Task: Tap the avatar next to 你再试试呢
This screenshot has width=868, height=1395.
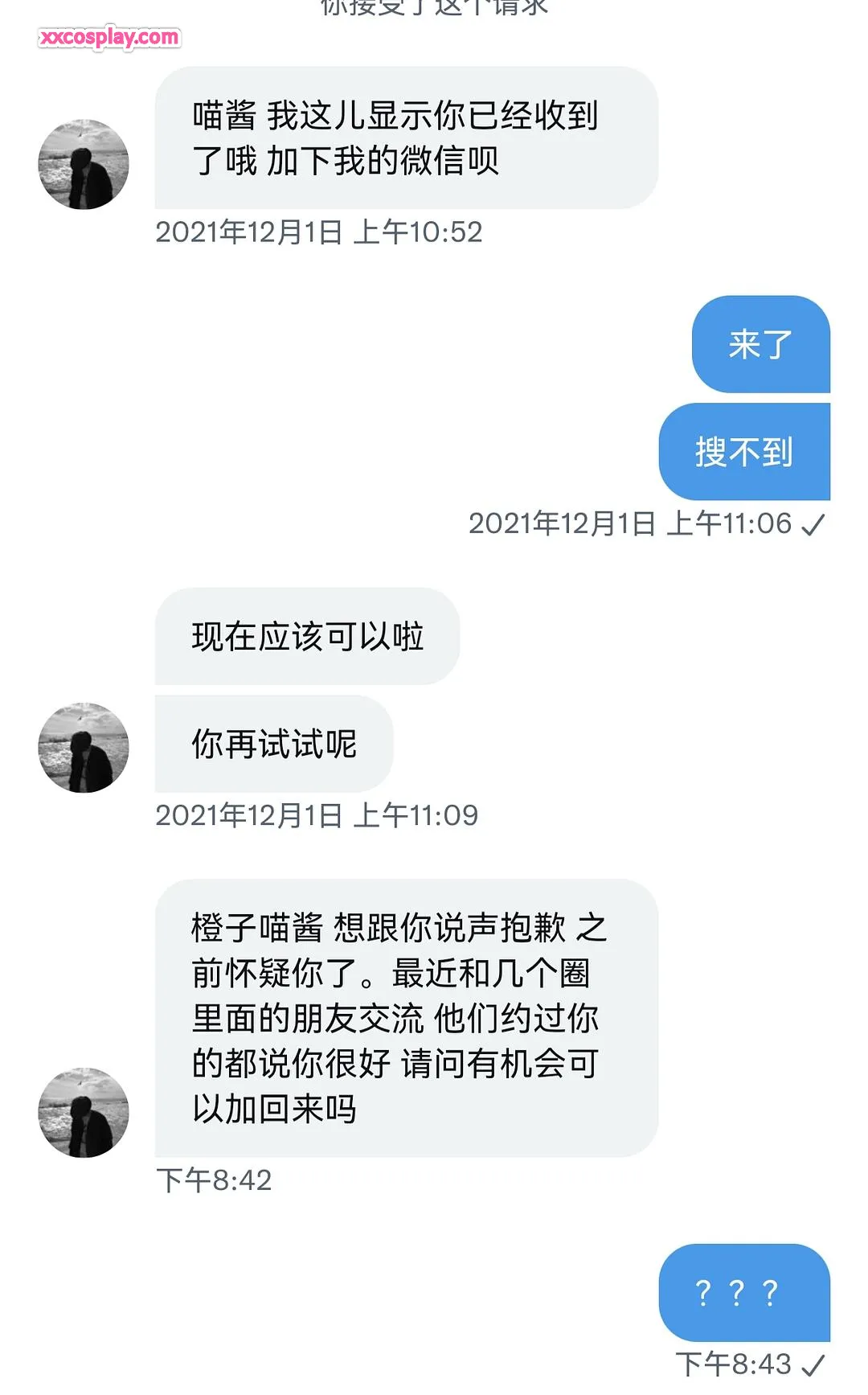Action: pos(84,748)
